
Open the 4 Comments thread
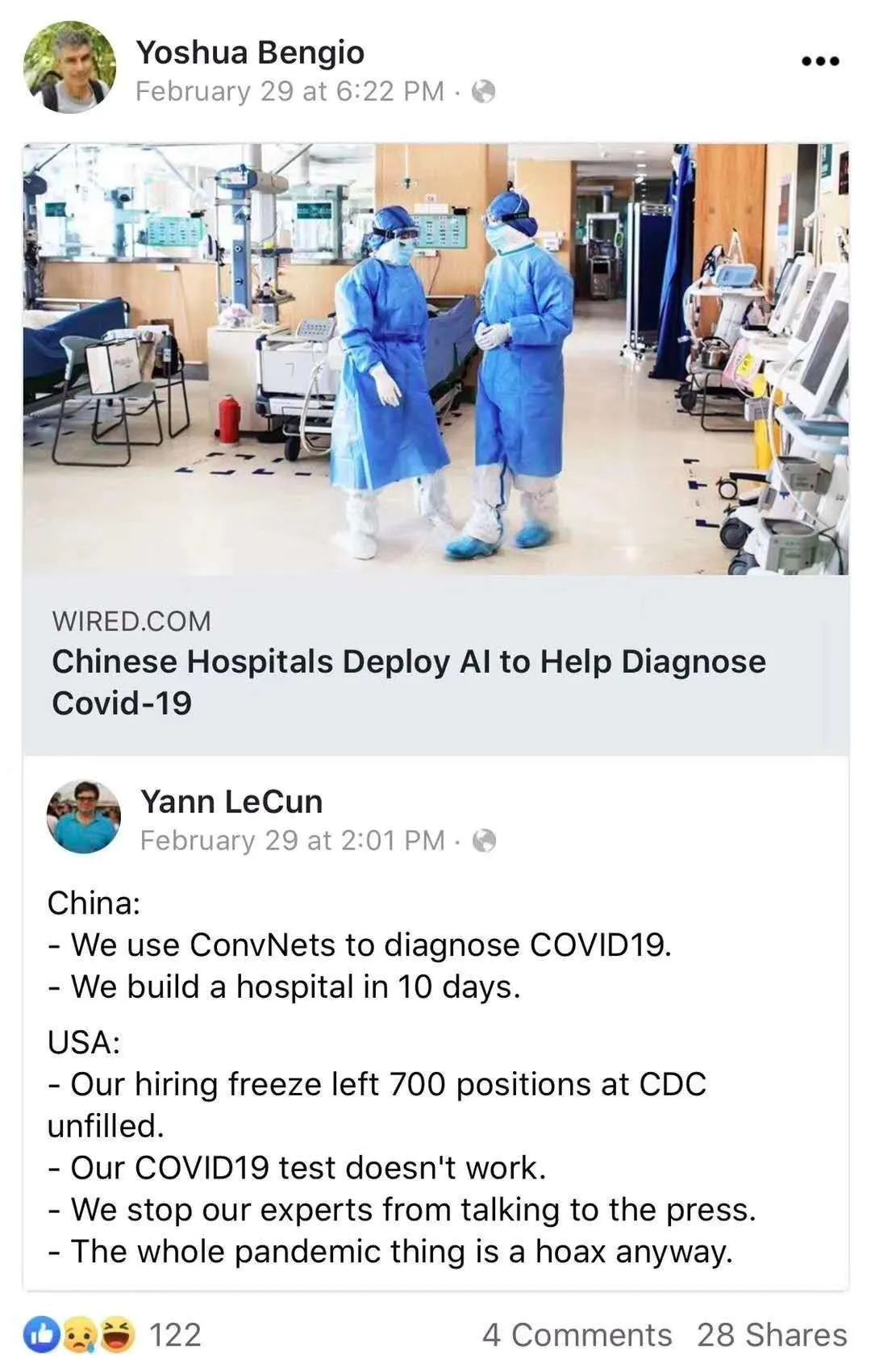pos(577,1335)
